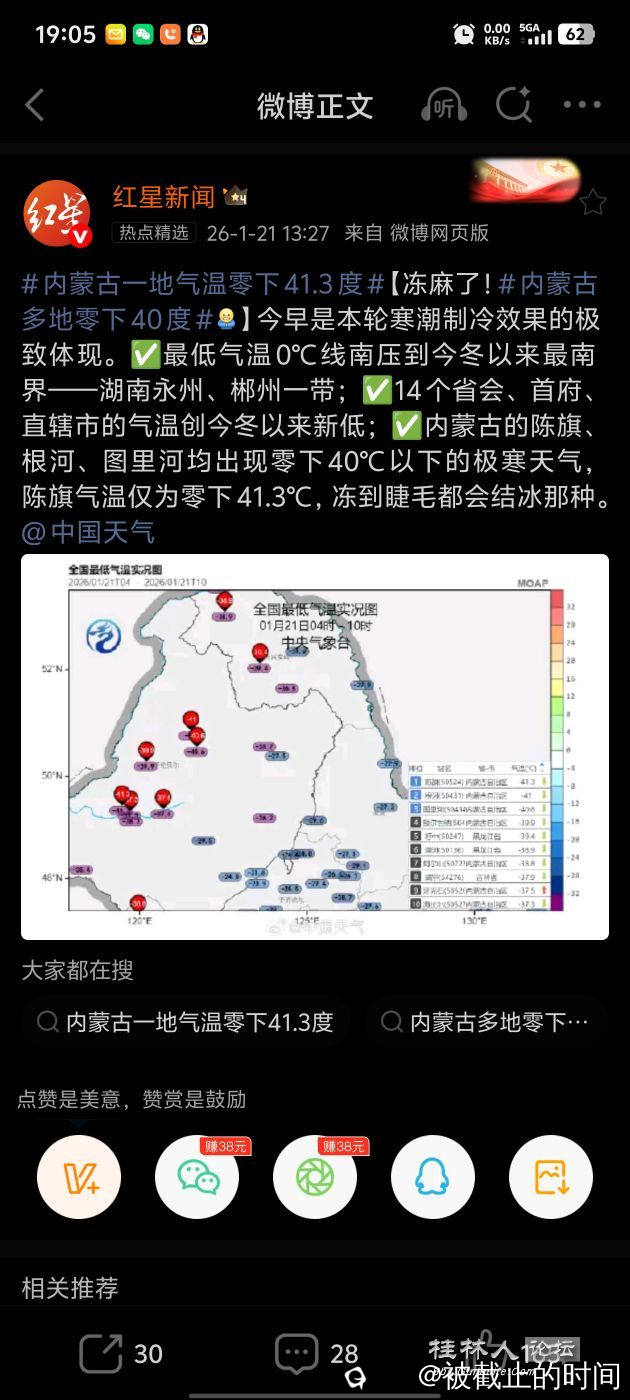Save the post as an image
Image resolution: width=630 pixels, height=1400 pixels.
[551, 1177]
